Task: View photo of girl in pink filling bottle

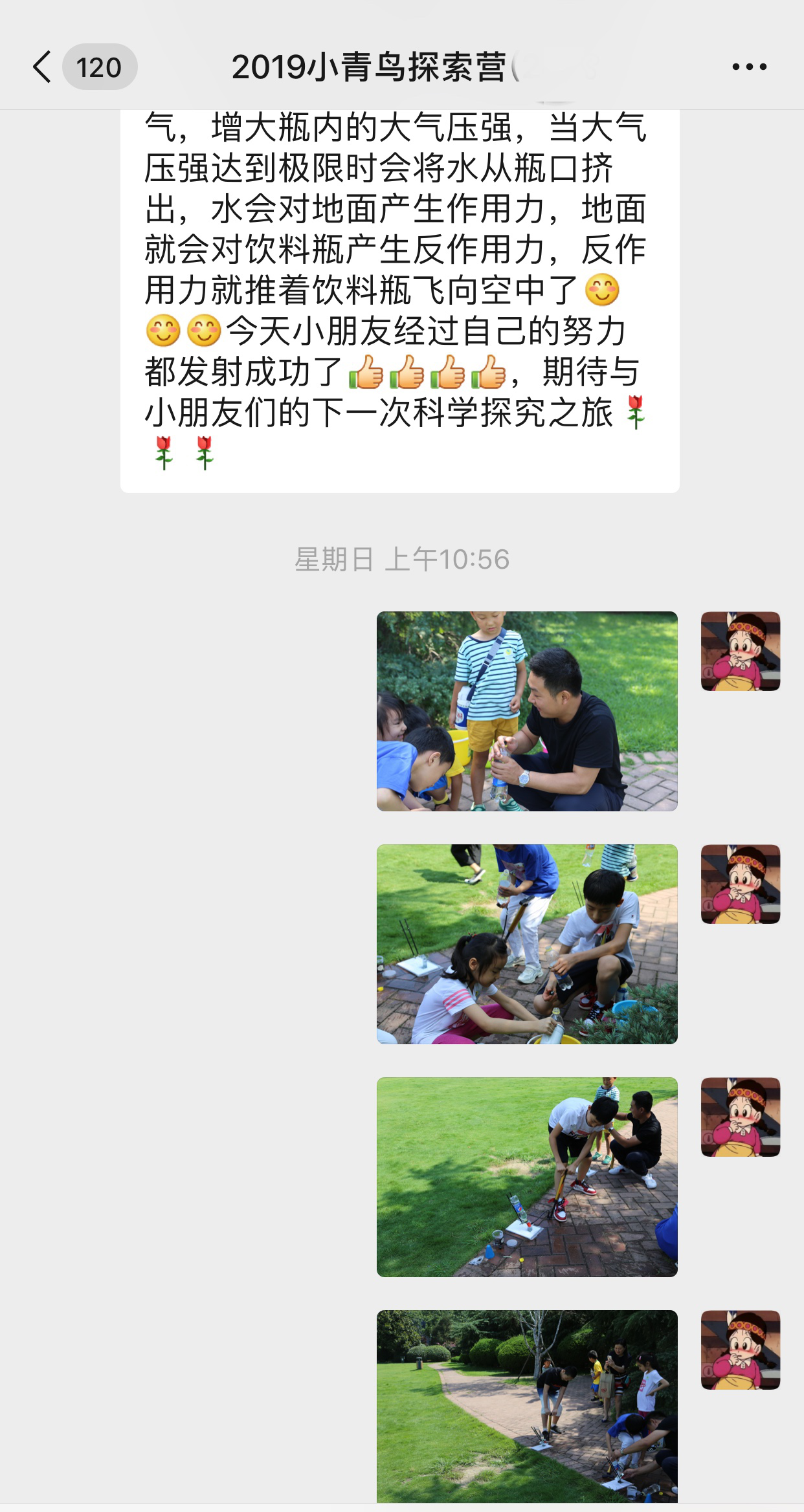Action: pyautogui.click(x=527, y=944)
